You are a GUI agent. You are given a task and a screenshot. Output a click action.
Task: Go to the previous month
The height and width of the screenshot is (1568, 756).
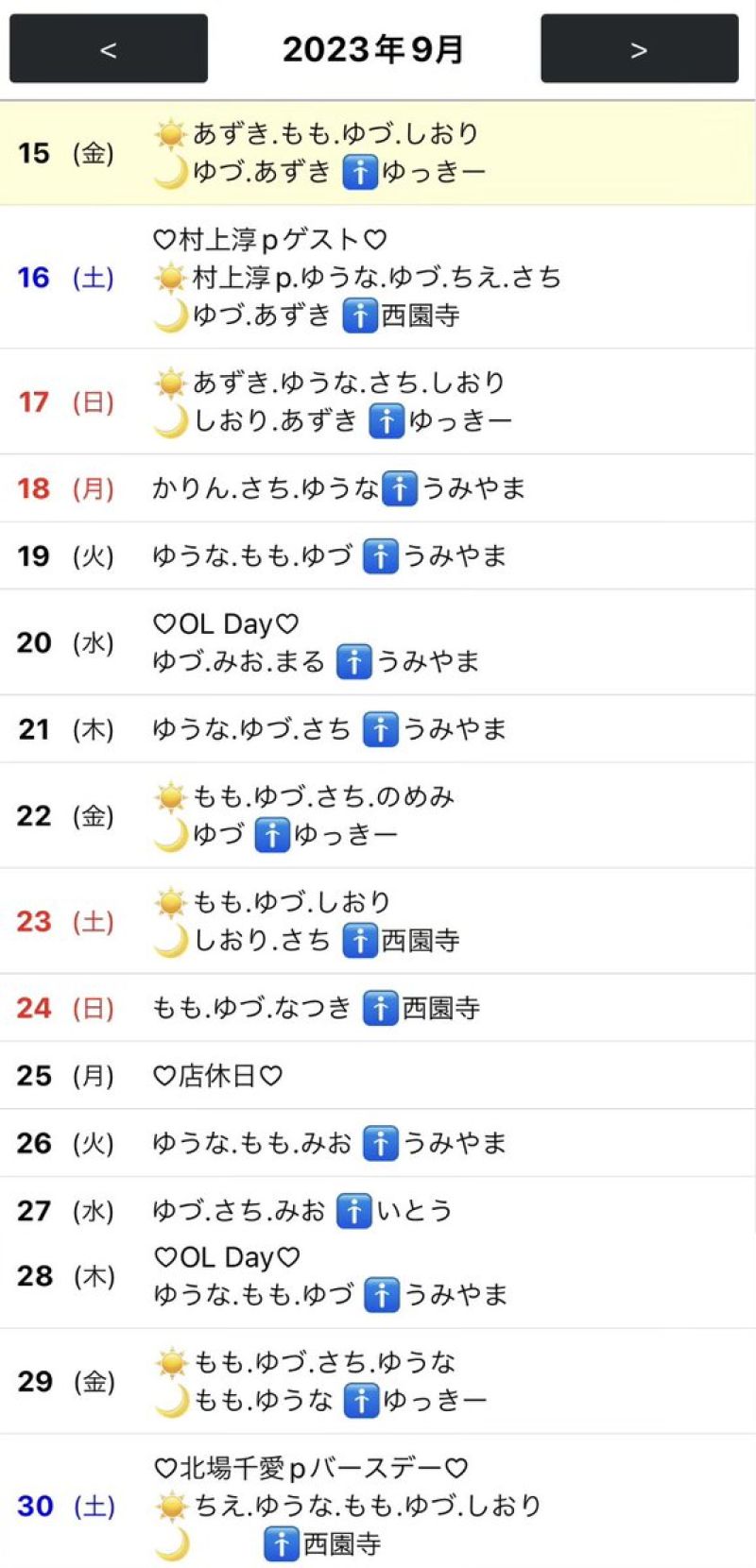click(x=109, y=49)
